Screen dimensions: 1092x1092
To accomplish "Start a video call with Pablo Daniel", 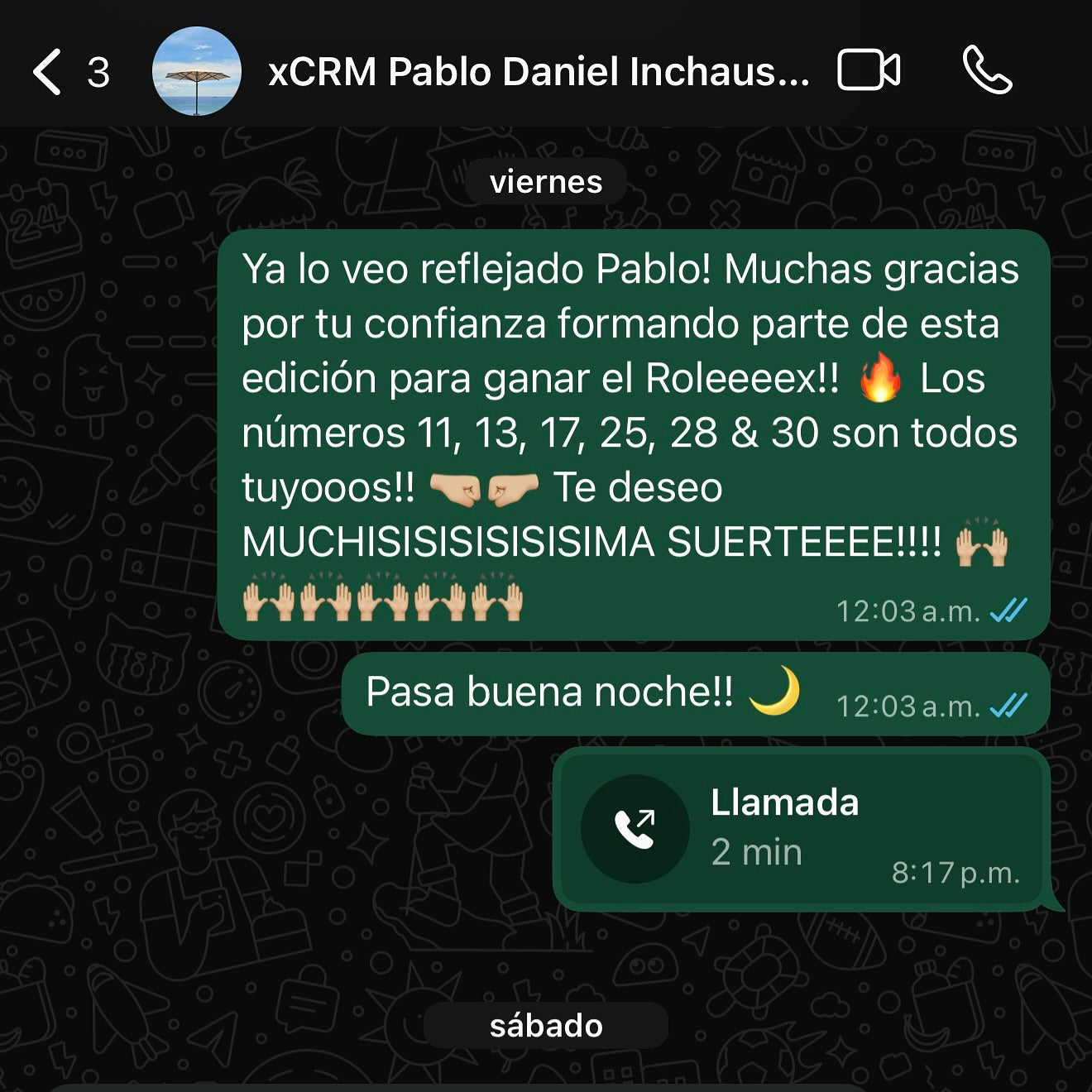I will pos(869,70).
